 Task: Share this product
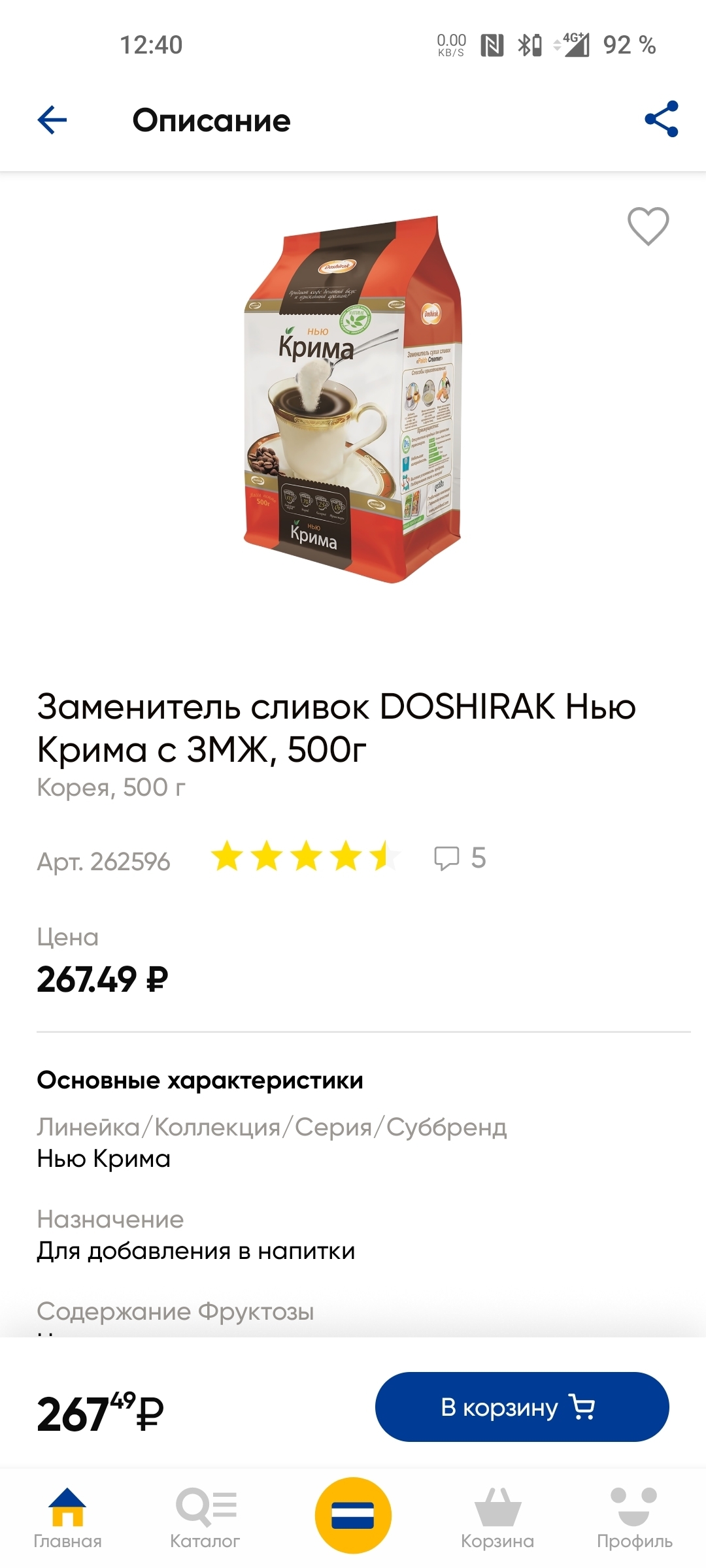click(661, 120)
